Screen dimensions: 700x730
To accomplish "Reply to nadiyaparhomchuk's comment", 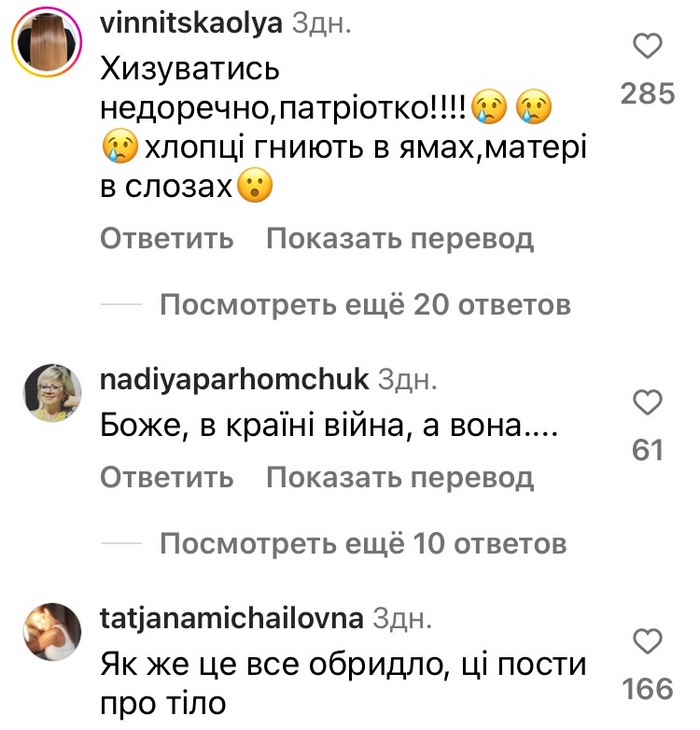I will point(167,478).
